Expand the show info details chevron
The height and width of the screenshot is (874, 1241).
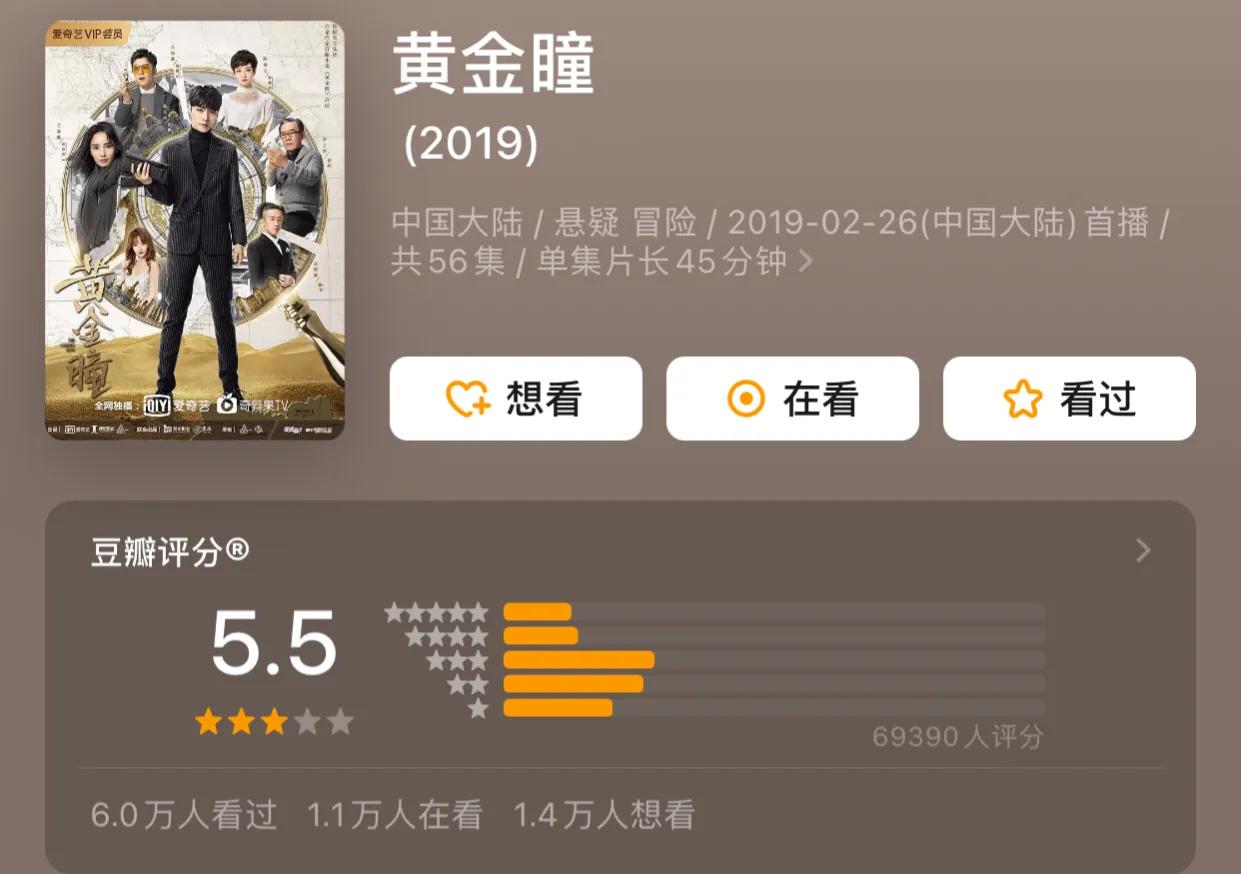point(806,262)
